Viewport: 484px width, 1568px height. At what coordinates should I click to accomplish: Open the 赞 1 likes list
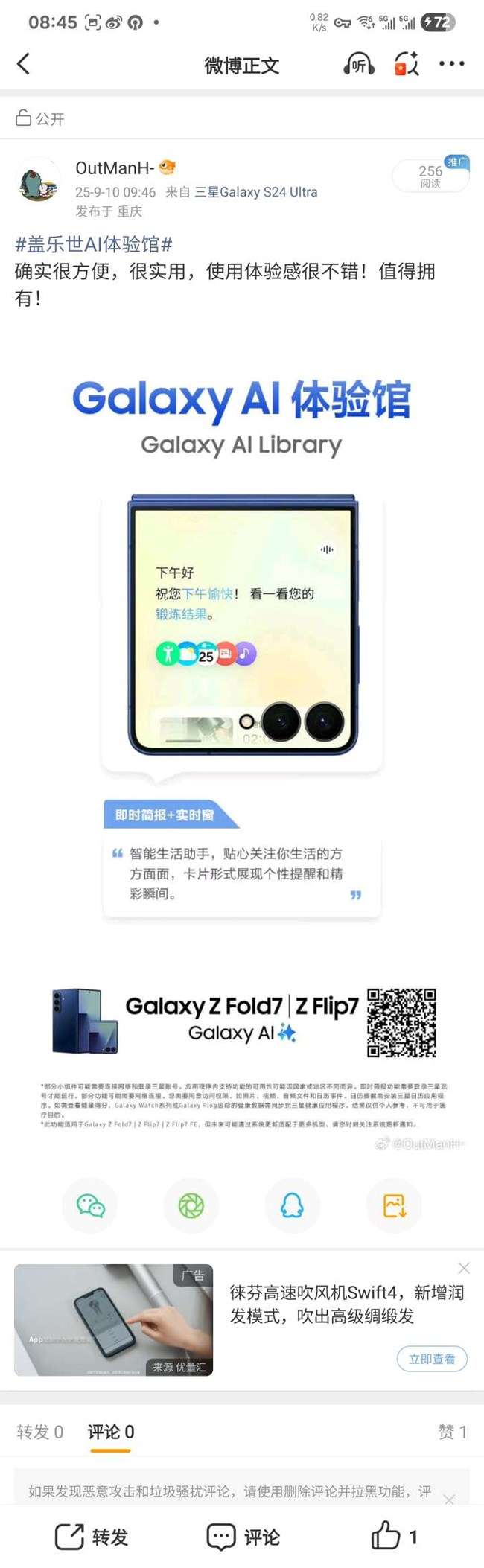(452, 1432)
